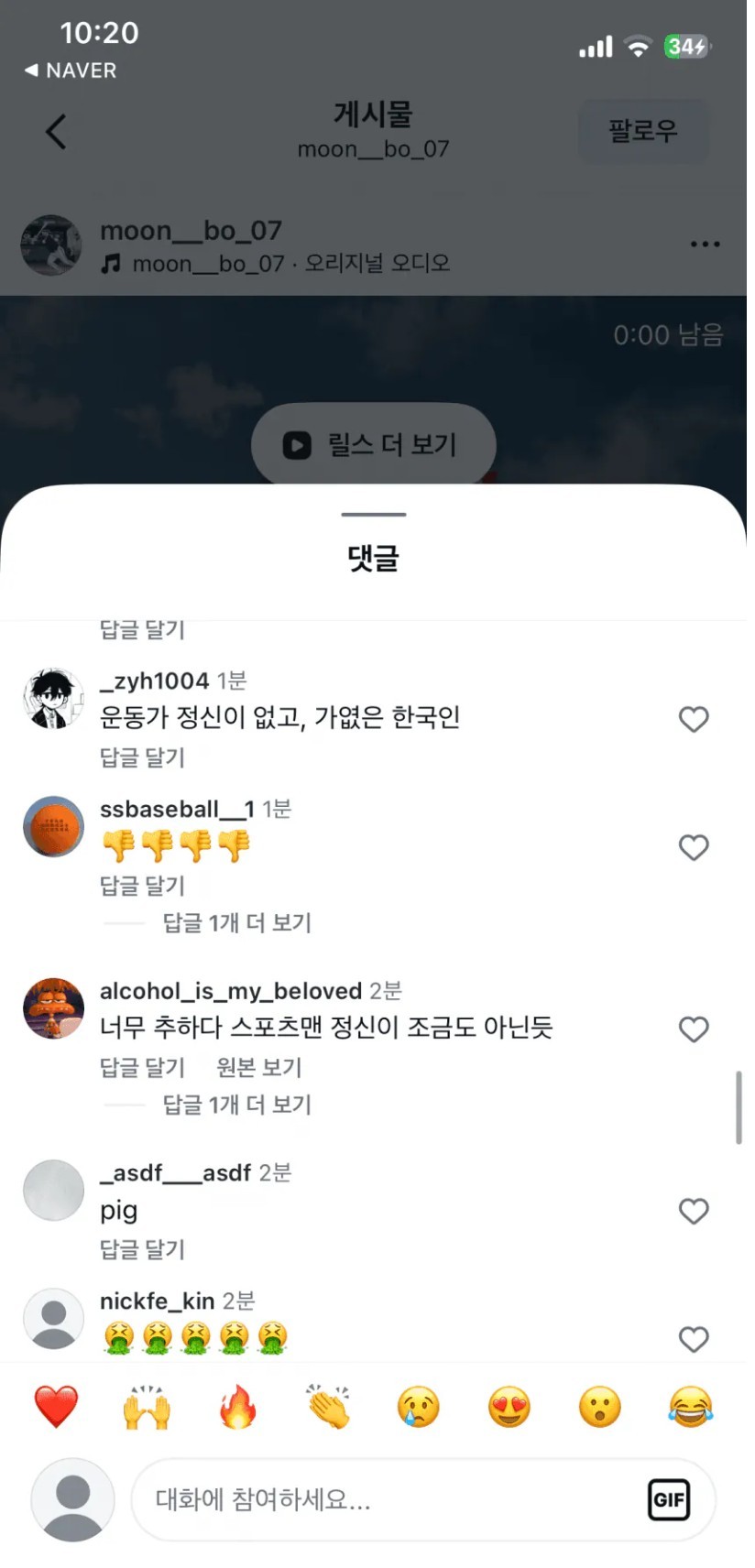Tap 릴스 더 보기 to view more reels
Viewport: 755px width, 1568px height.
pyautogui.click(x=373, y=445)
